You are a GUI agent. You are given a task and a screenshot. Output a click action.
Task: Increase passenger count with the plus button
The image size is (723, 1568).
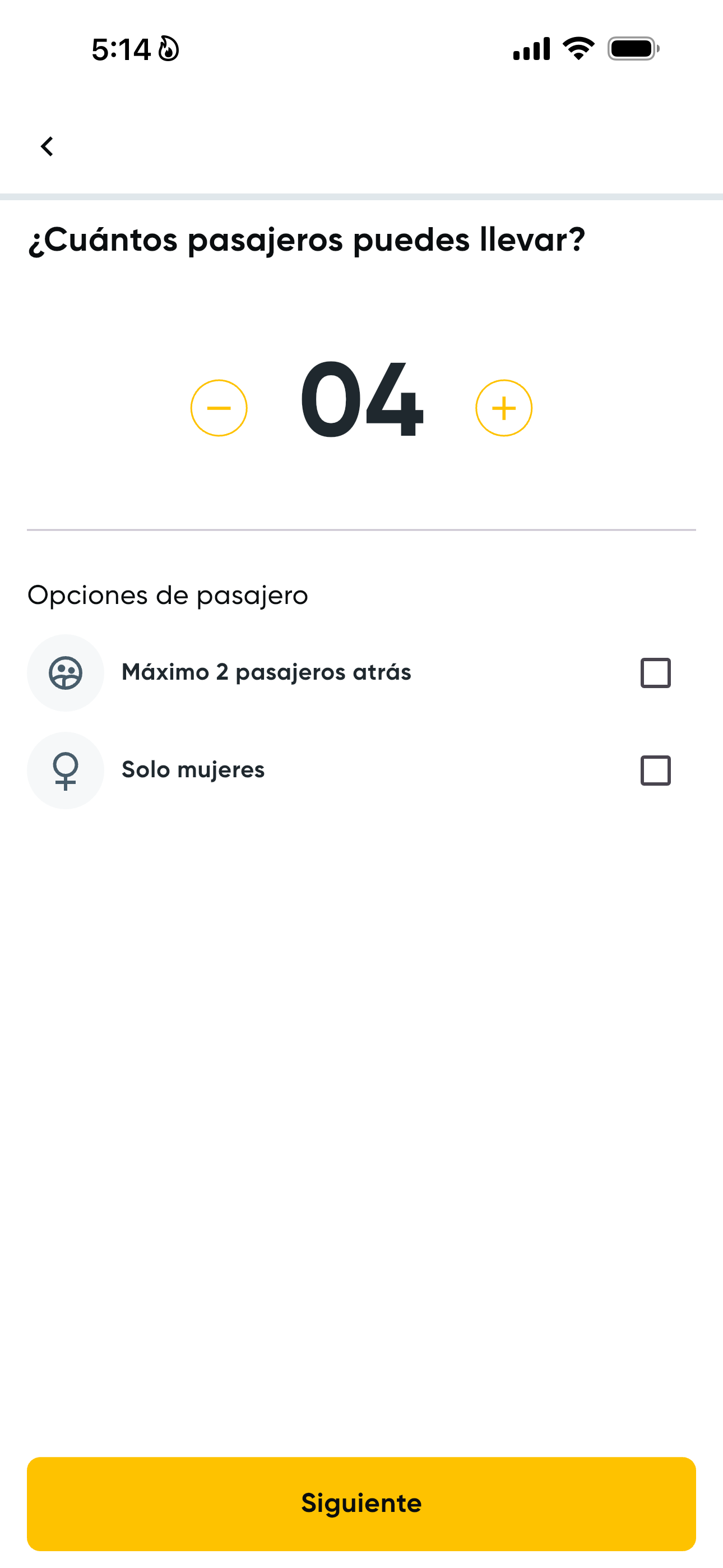click(x=504, y=408)
